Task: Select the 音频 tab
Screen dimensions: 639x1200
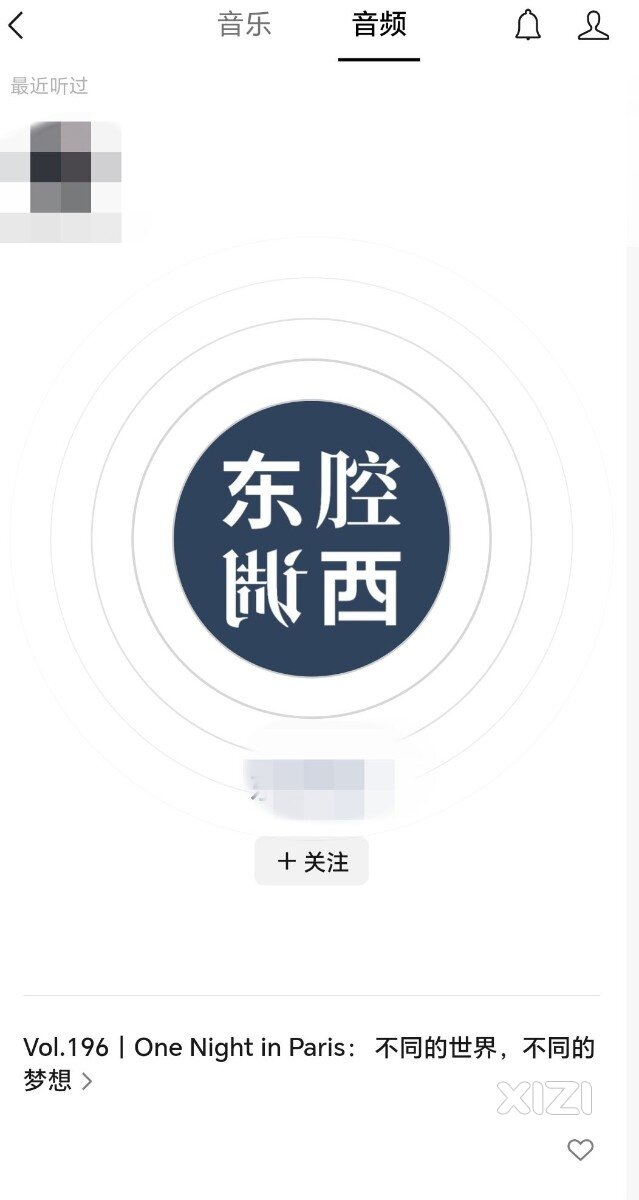Action: (x=379, y=25)
